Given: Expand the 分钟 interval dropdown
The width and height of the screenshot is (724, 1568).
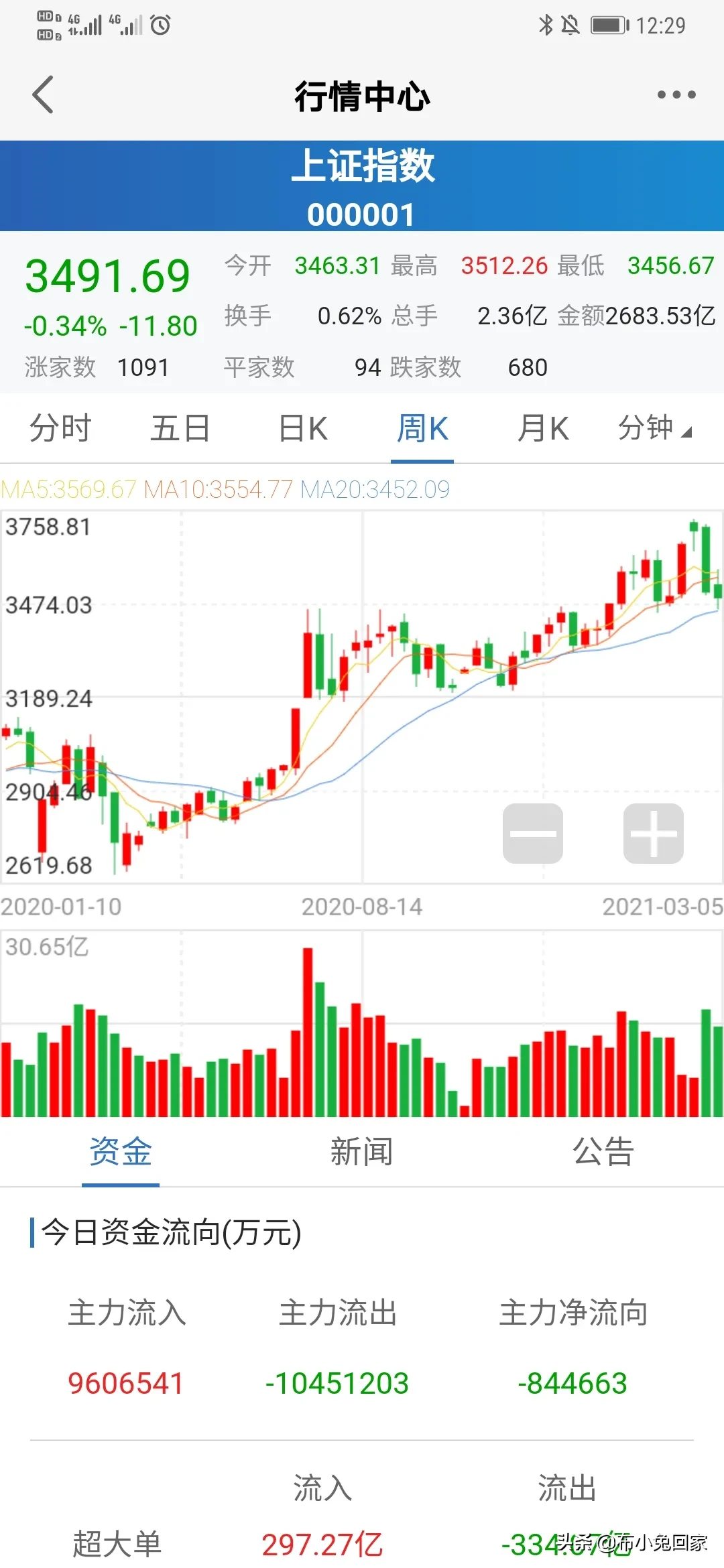Looking at the screenshot, I should tap(654, 429).
